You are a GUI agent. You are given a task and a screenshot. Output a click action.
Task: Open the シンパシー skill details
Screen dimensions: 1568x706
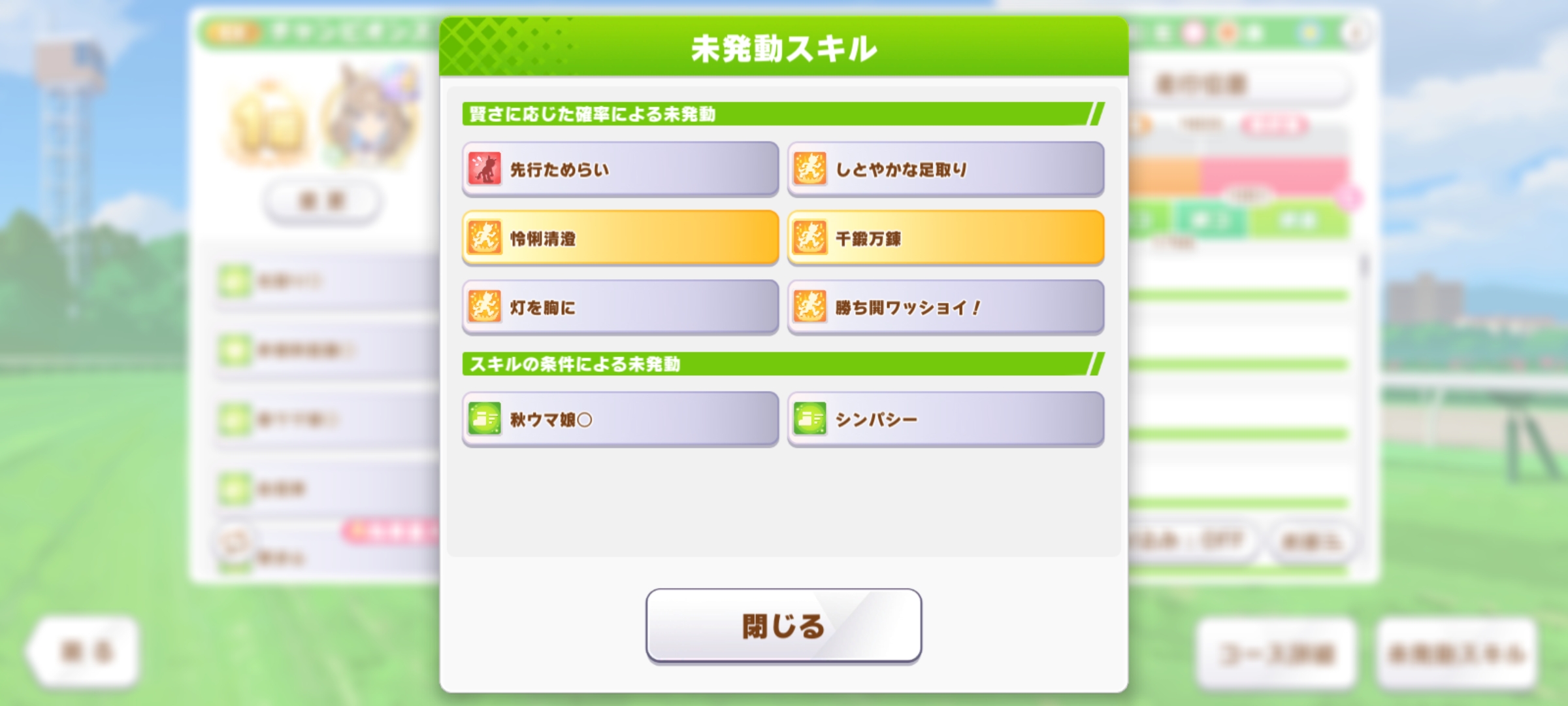click(x=945, y=419)
